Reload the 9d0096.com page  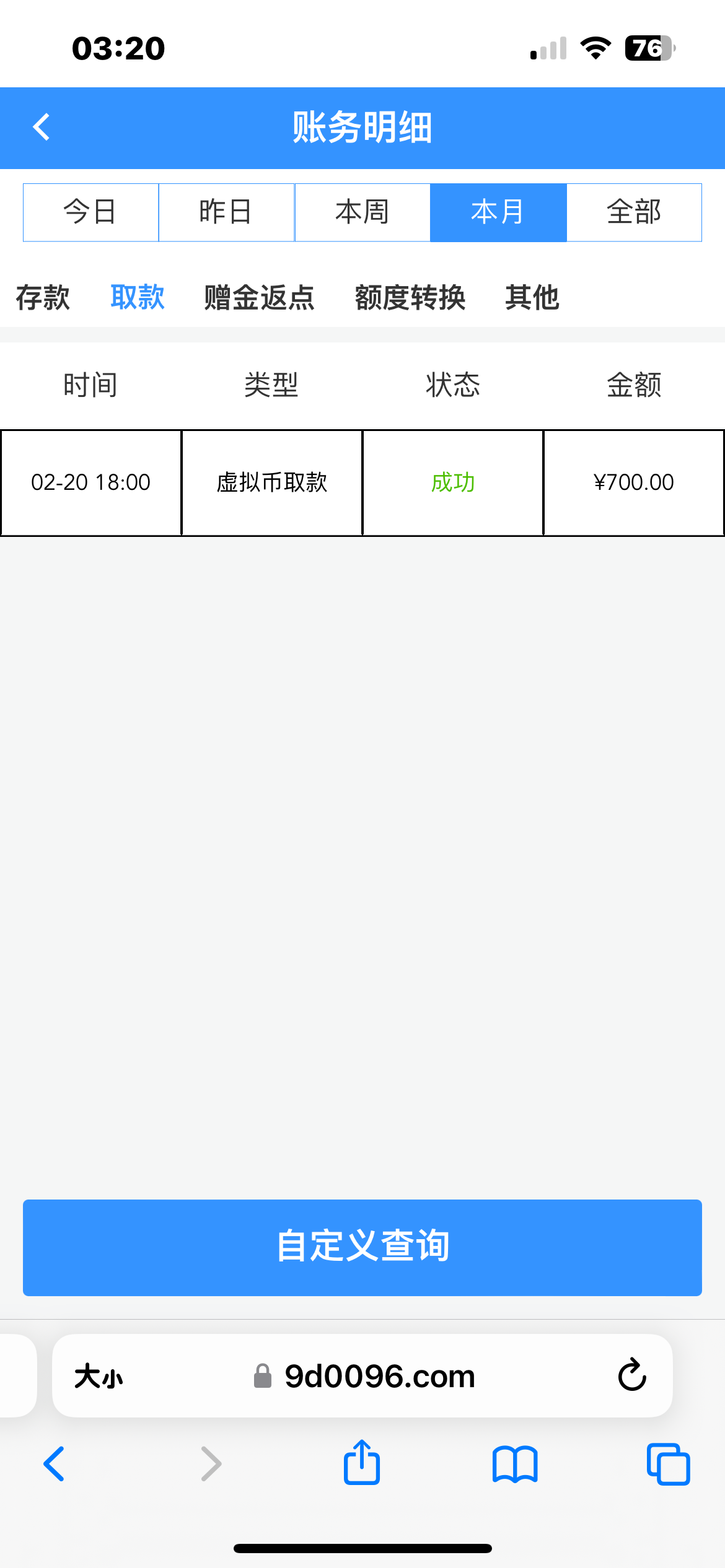click(x=632, y=1375)
